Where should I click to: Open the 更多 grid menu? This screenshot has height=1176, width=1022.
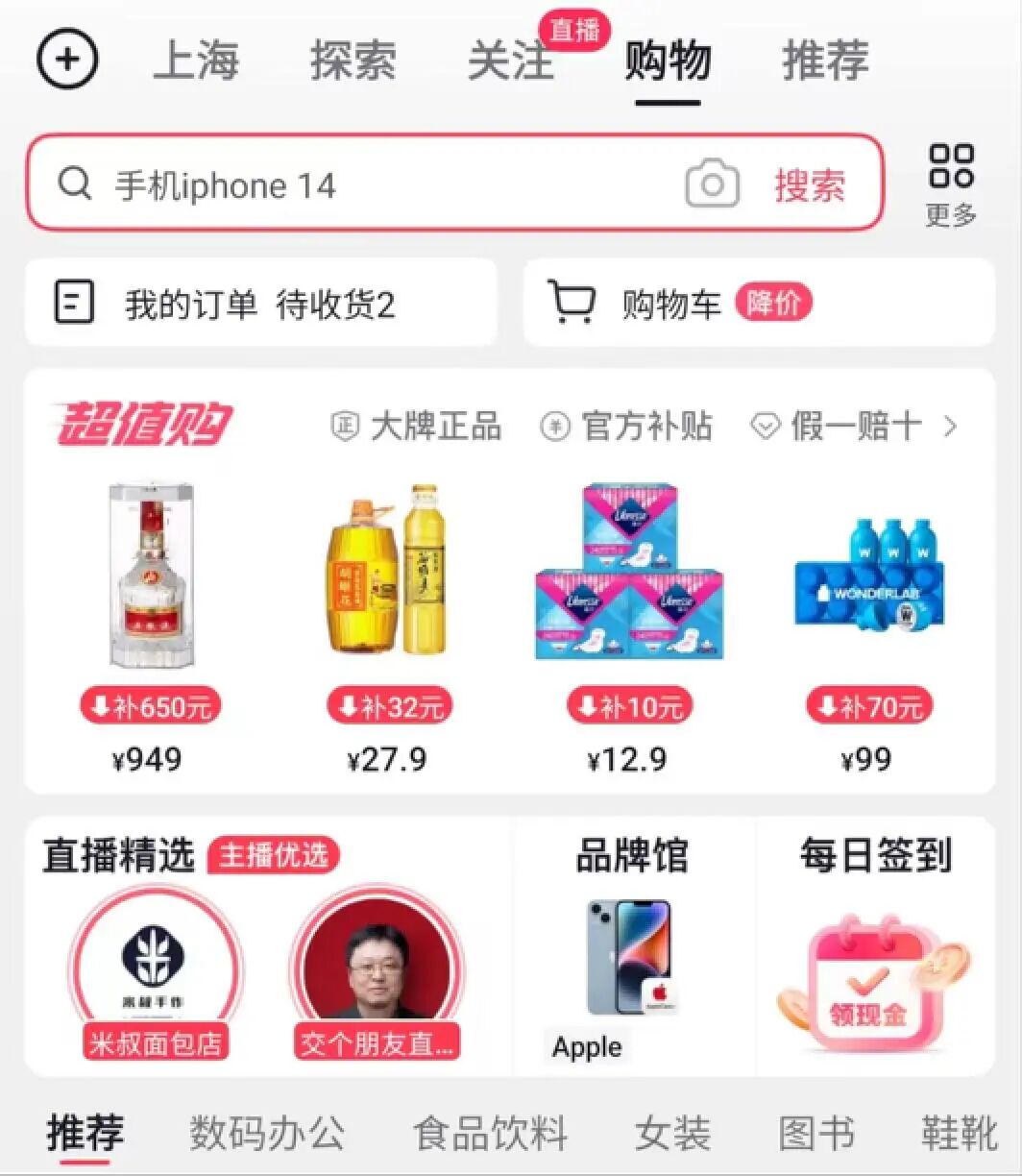point(951,184)
